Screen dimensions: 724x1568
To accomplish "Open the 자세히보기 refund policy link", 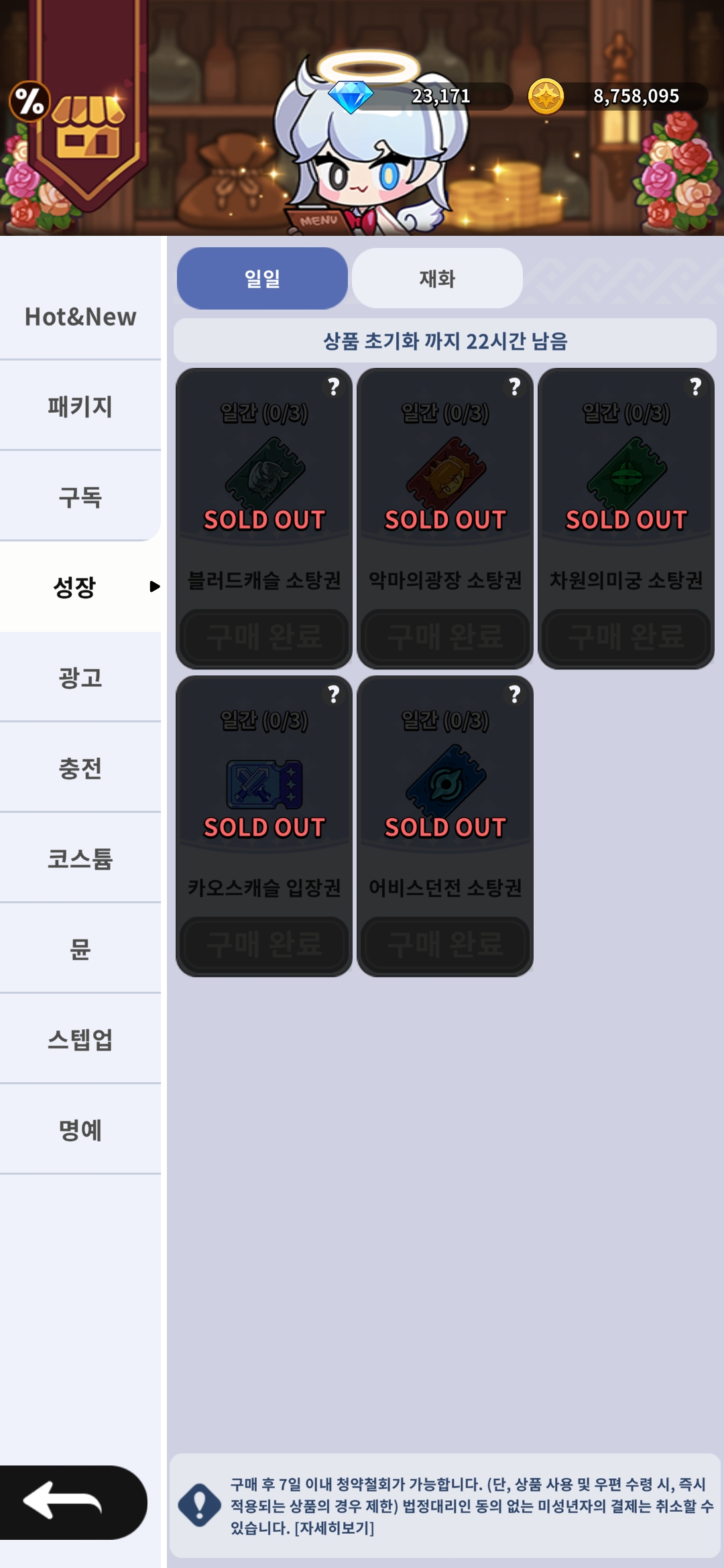I will (x=334, y=1528).
